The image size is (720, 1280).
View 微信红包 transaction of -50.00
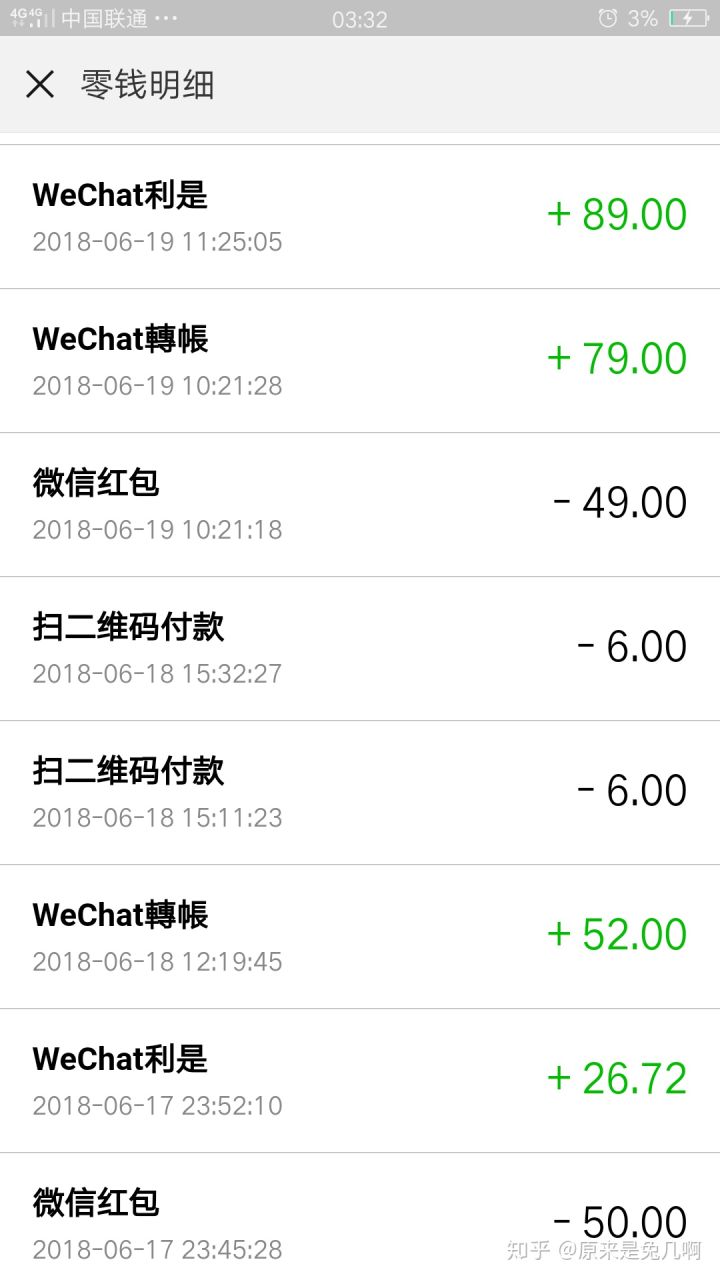coord(360,1220)
